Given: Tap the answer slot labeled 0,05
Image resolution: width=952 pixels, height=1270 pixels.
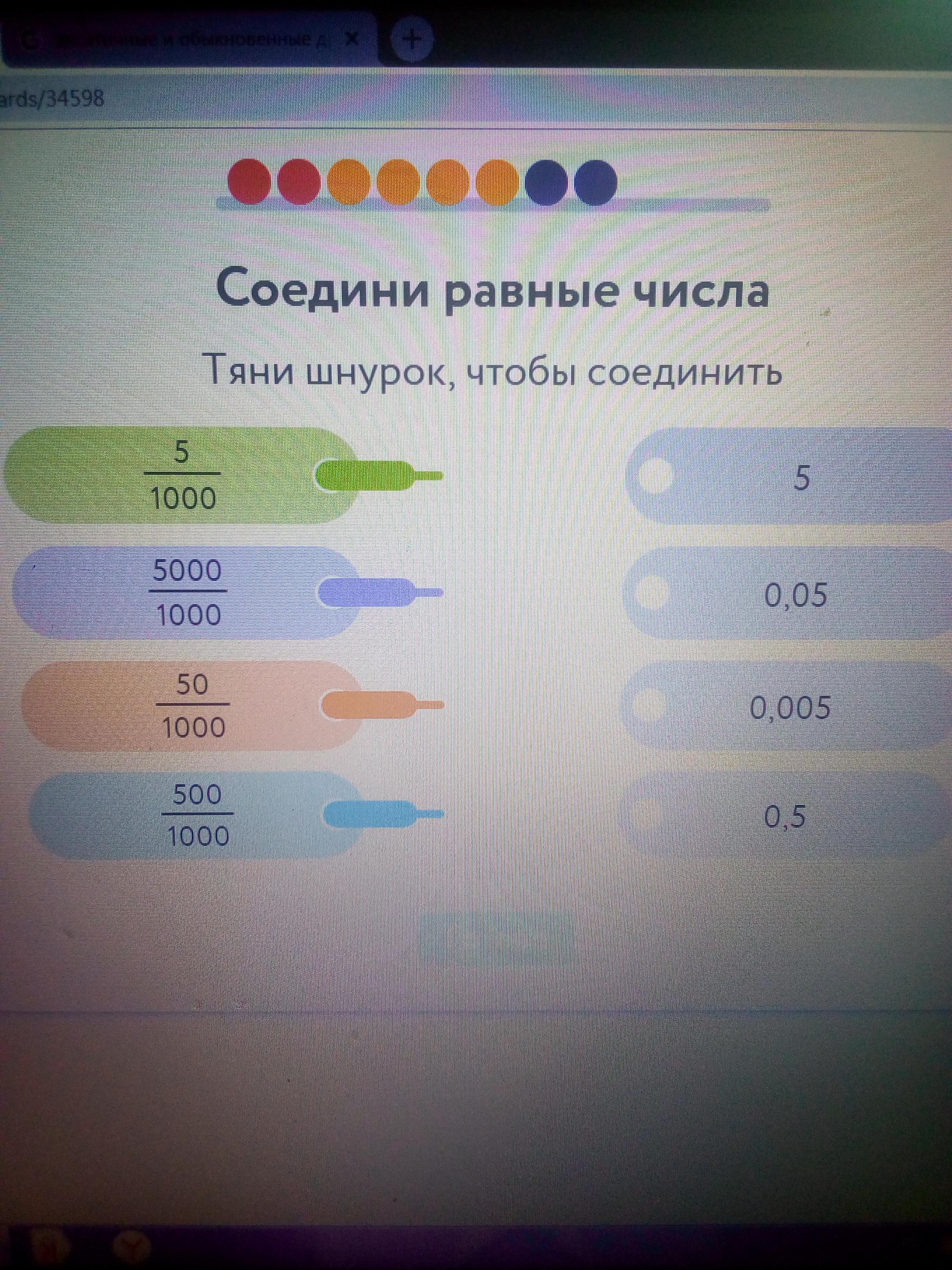Looking at the screenshot, I should [787, 594].
